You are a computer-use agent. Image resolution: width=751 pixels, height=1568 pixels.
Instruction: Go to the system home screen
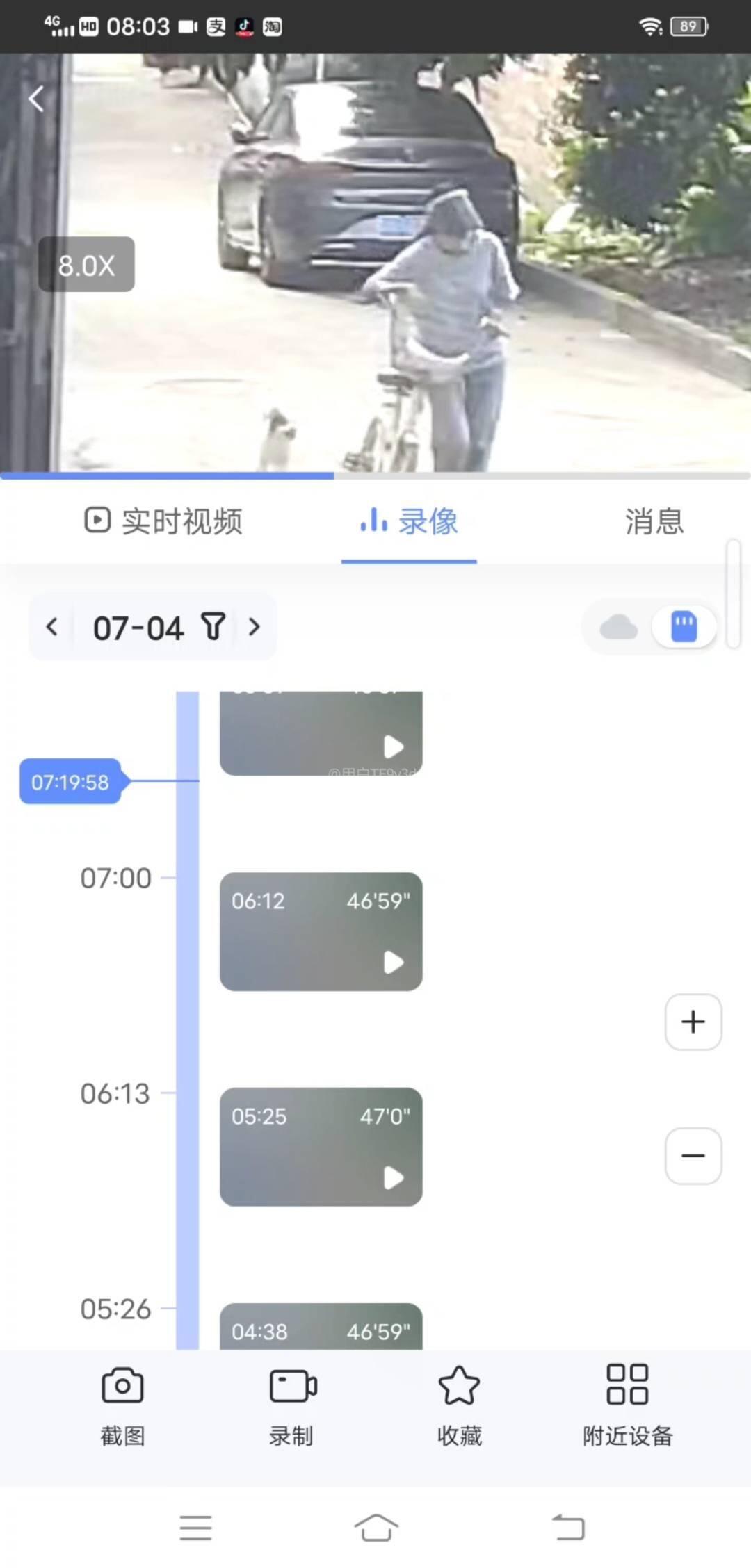tap(375, 1528)
